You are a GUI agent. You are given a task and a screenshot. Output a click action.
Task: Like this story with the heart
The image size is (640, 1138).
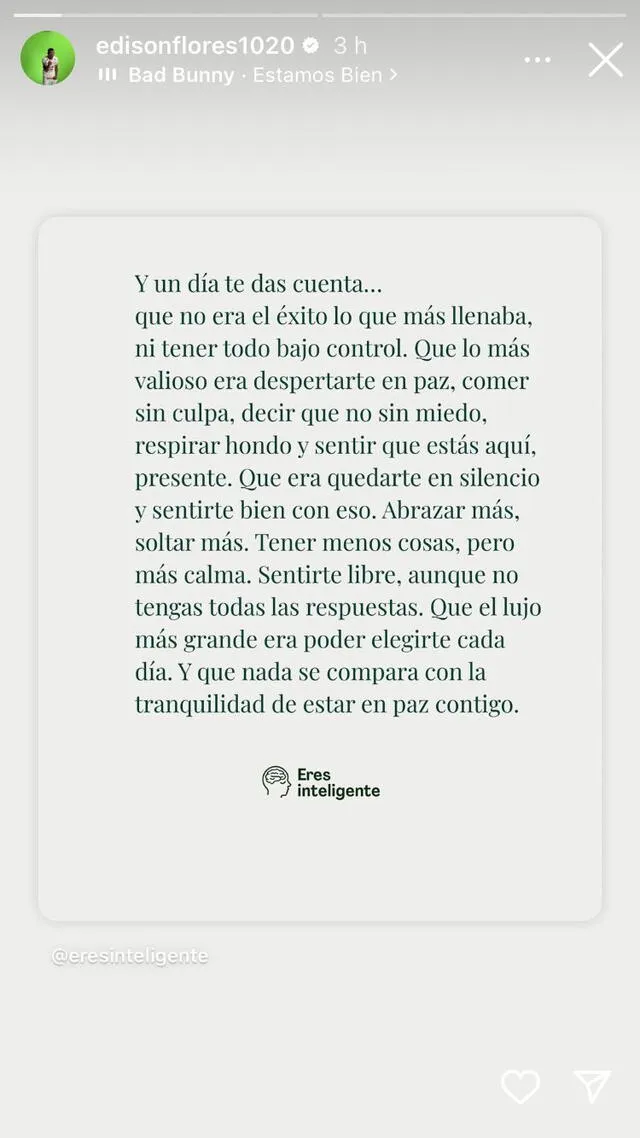pos(520,1086)
